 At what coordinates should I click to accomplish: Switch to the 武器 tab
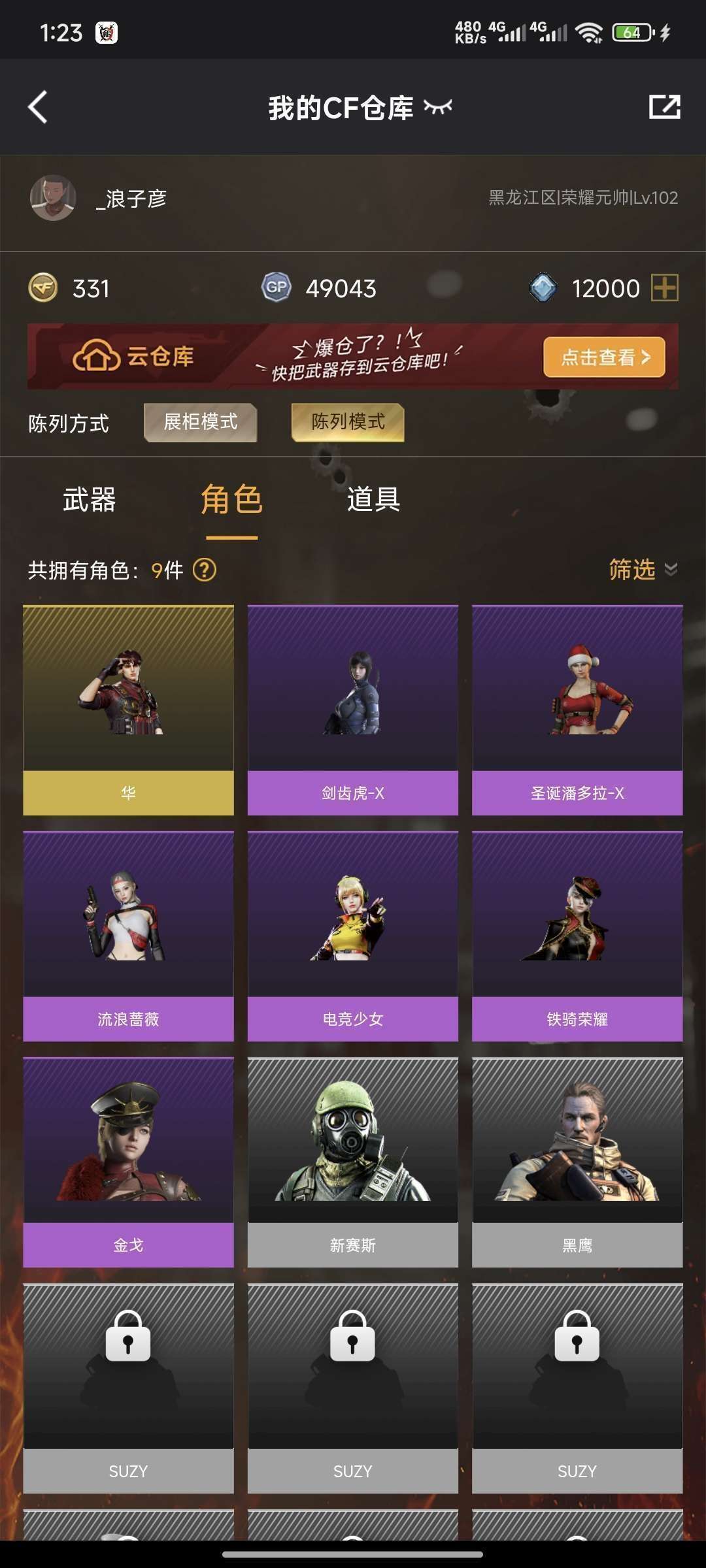click(90, 500)
